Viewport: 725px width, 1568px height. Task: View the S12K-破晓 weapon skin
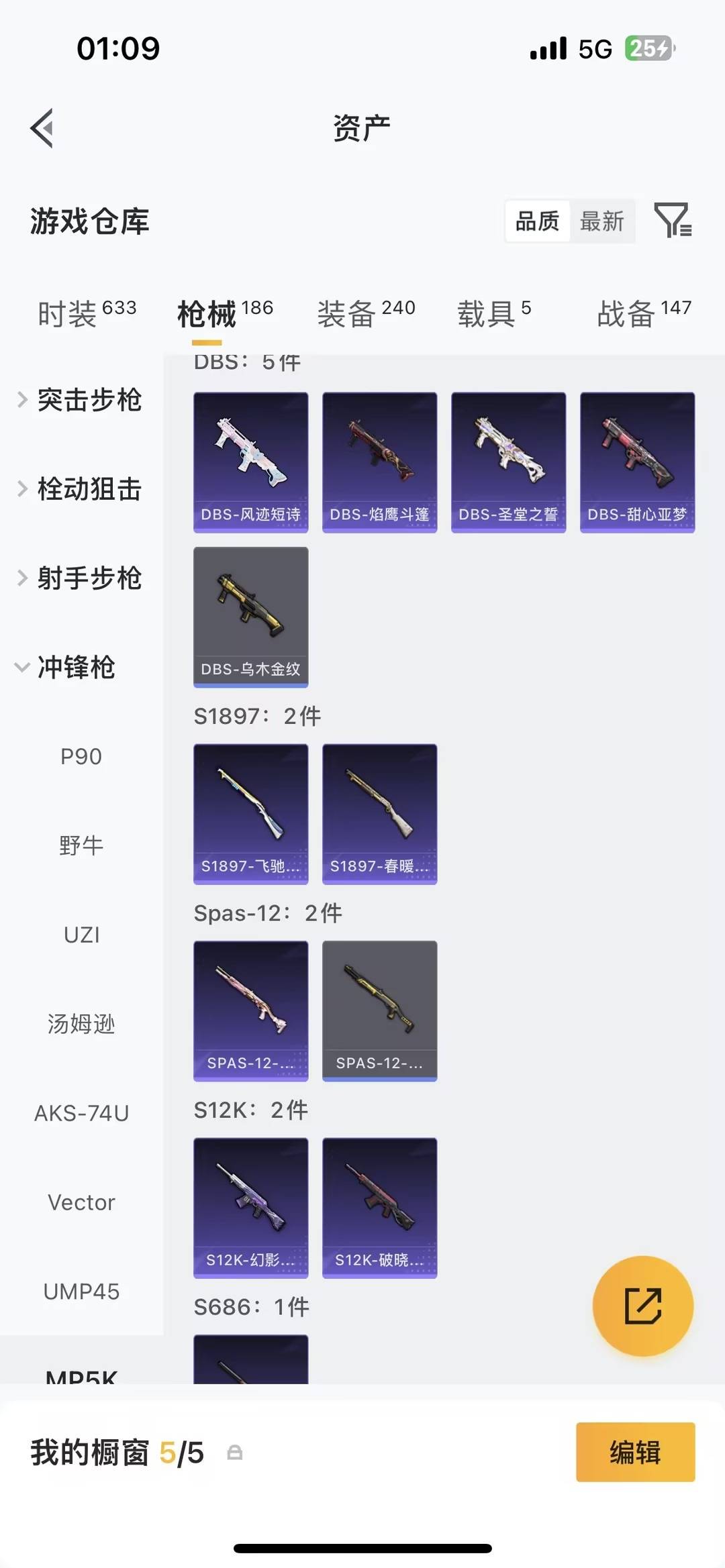click(379, 1208)
